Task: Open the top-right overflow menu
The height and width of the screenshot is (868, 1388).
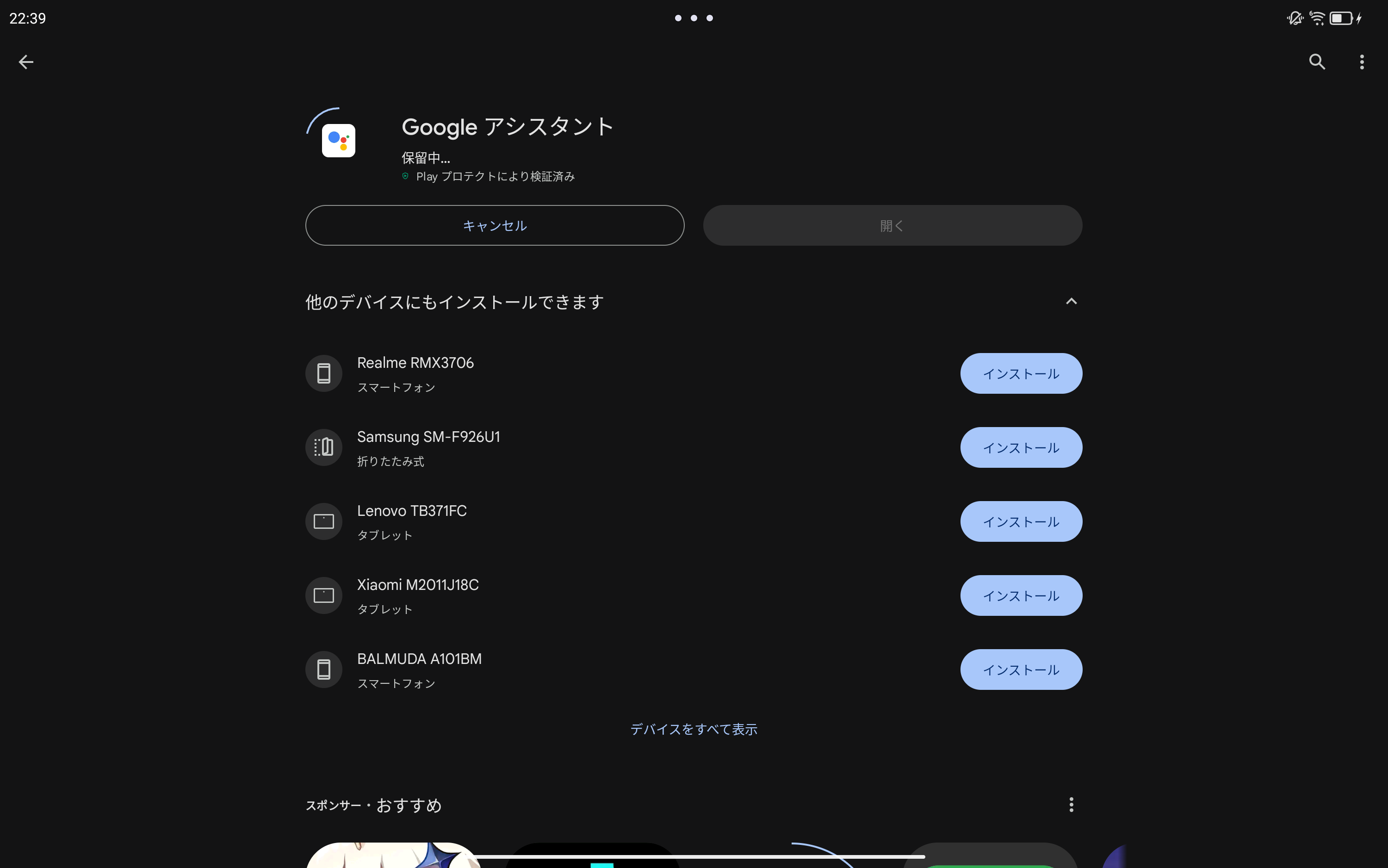Action: pyautogui.click(x=1362, y=62)
